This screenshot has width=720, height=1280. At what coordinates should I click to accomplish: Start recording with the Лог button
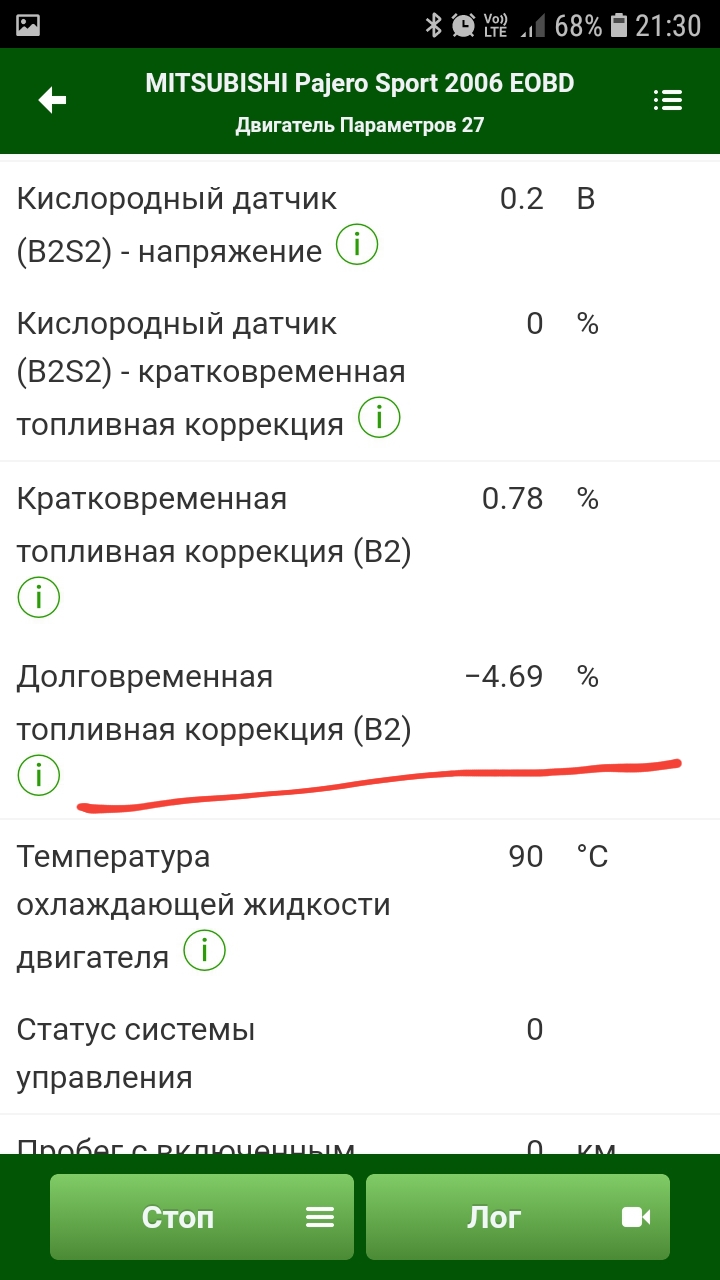(x=517, y=1217)
